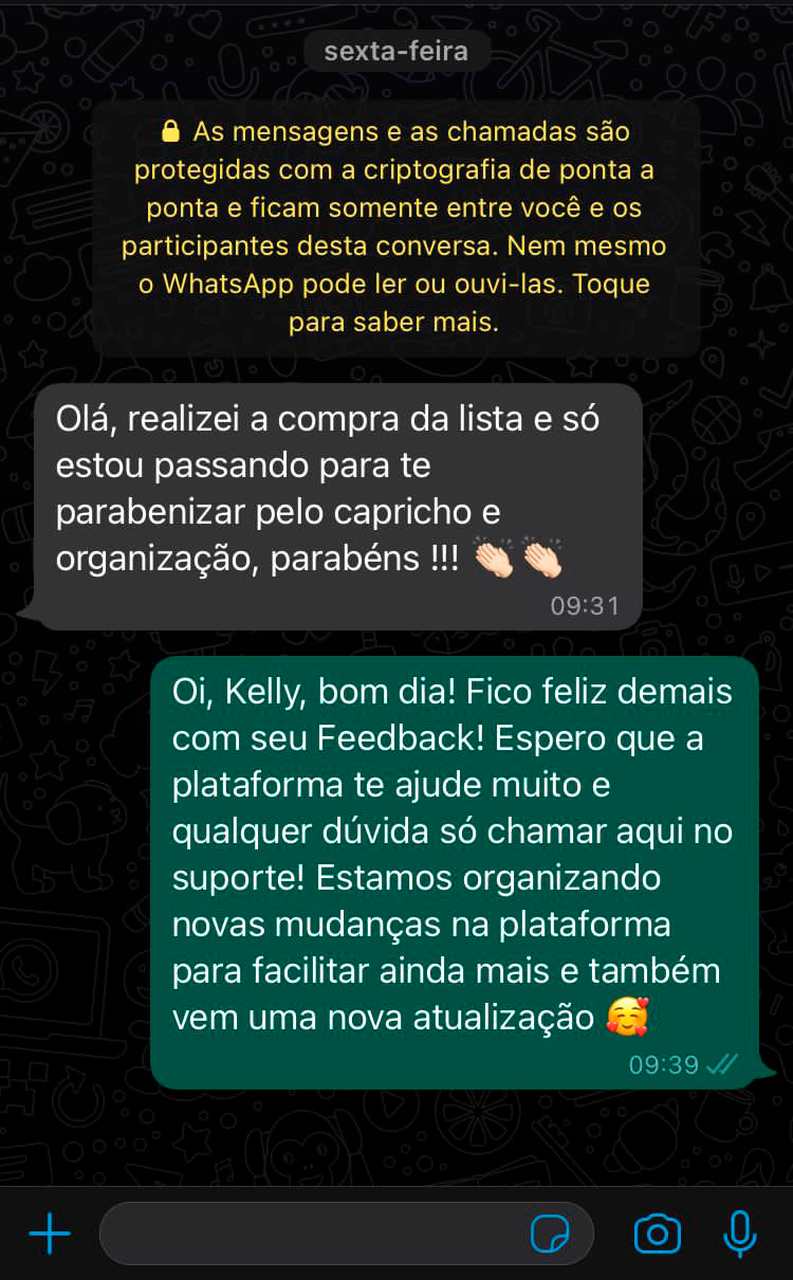
Task: Focus the message text field
Action: (310, 1235)
